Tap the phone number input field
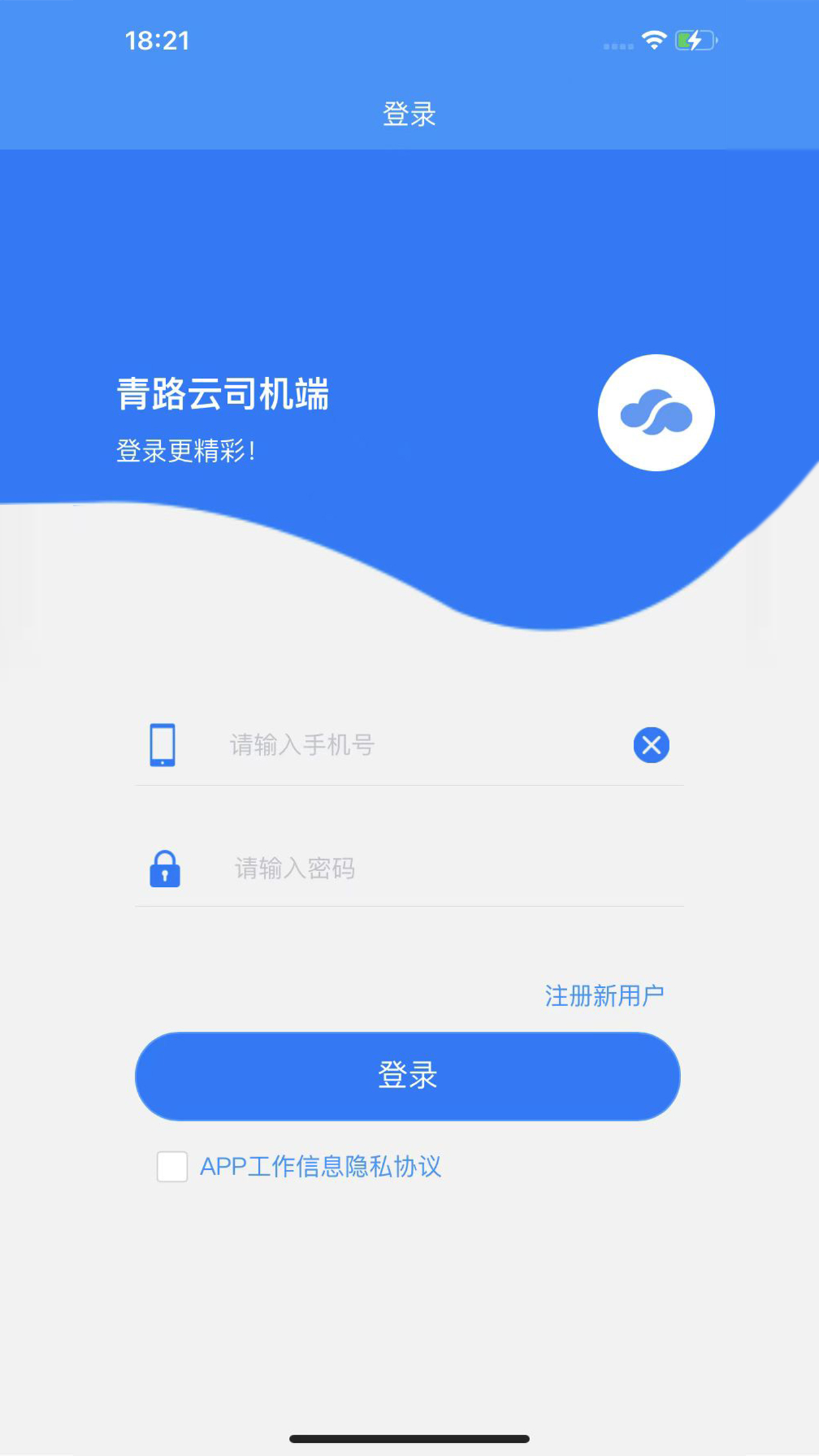 point(422,745)
